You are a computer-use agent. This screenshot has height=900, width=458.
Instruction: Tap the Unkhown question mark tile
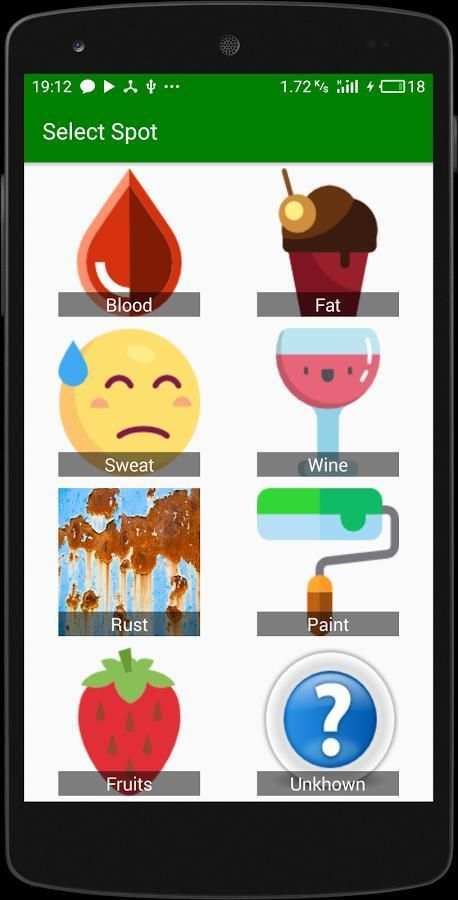pos(328,721)
